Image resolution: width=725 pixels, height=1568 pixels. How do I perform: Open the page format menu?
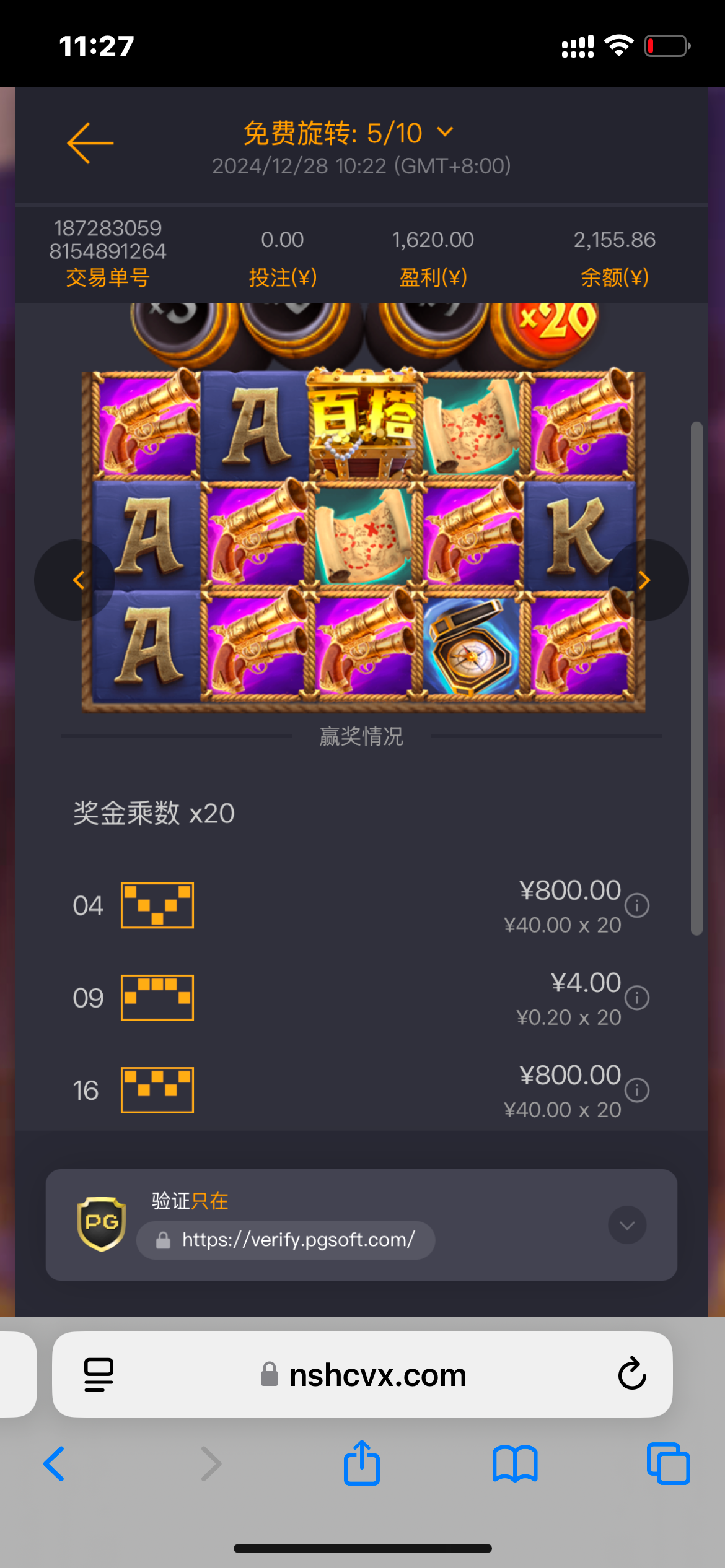(99, 1375)
